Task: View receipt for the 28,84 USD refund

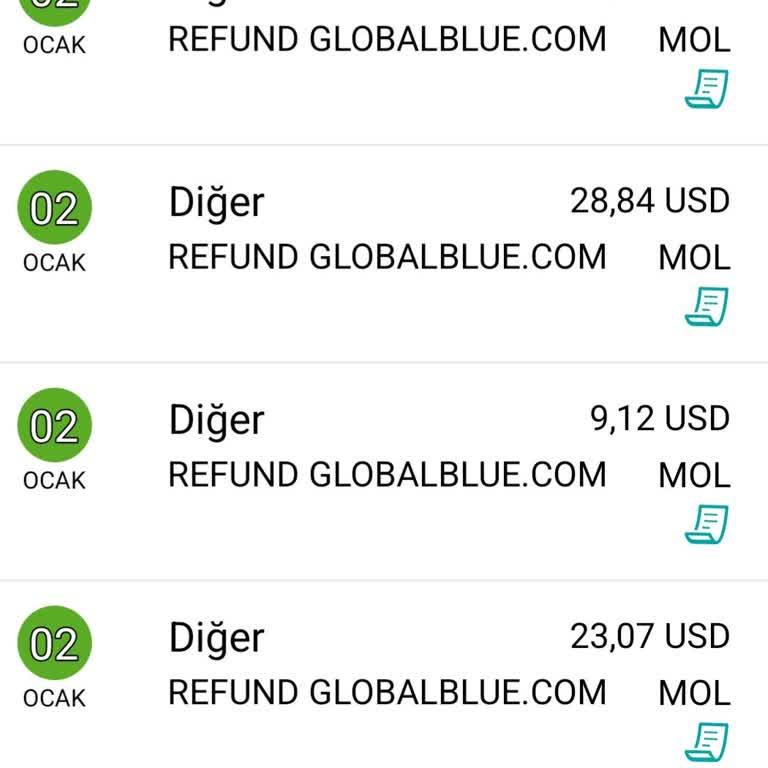Action: (x=706, y=307)
